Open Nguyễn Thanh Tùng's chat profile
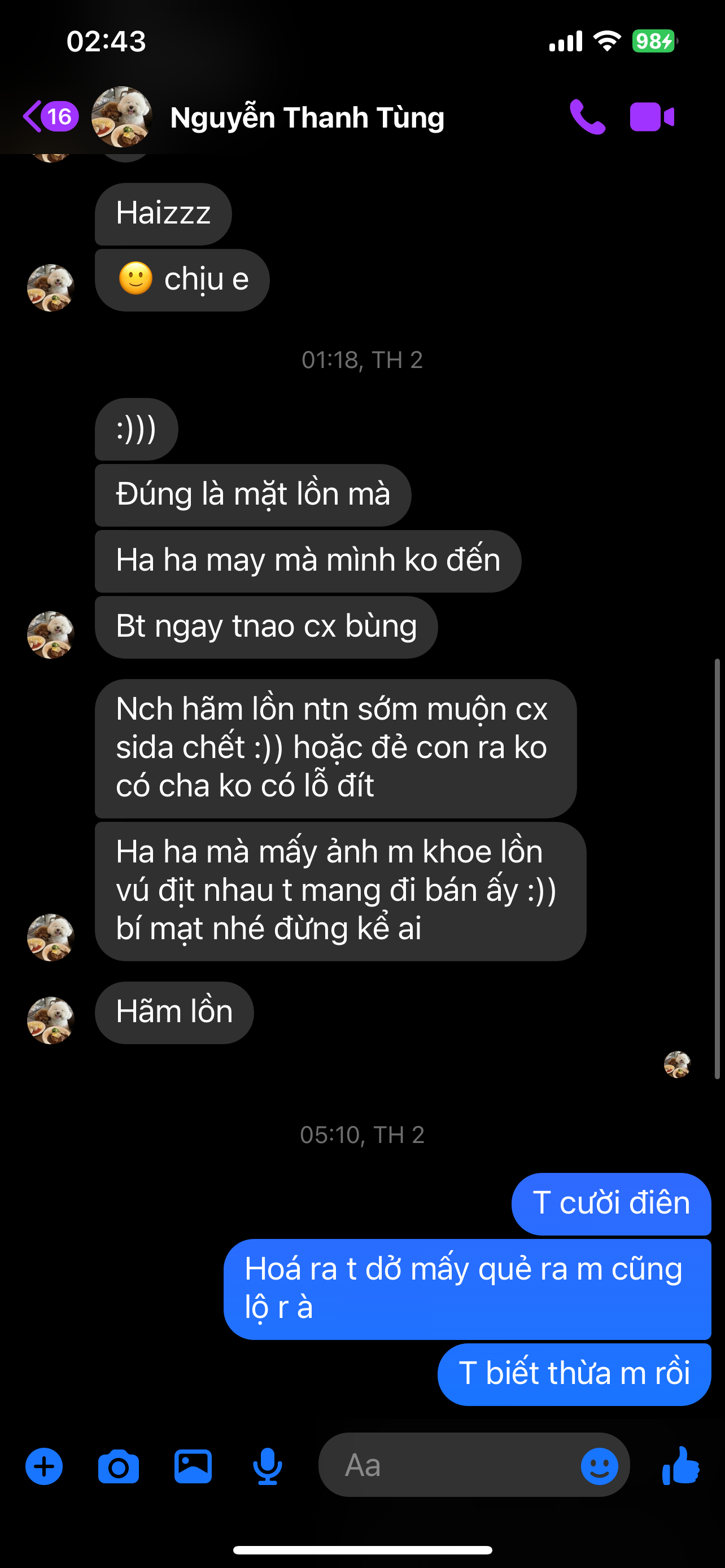The height and width of the screenshot is (1568, 725). coord(307,117)
